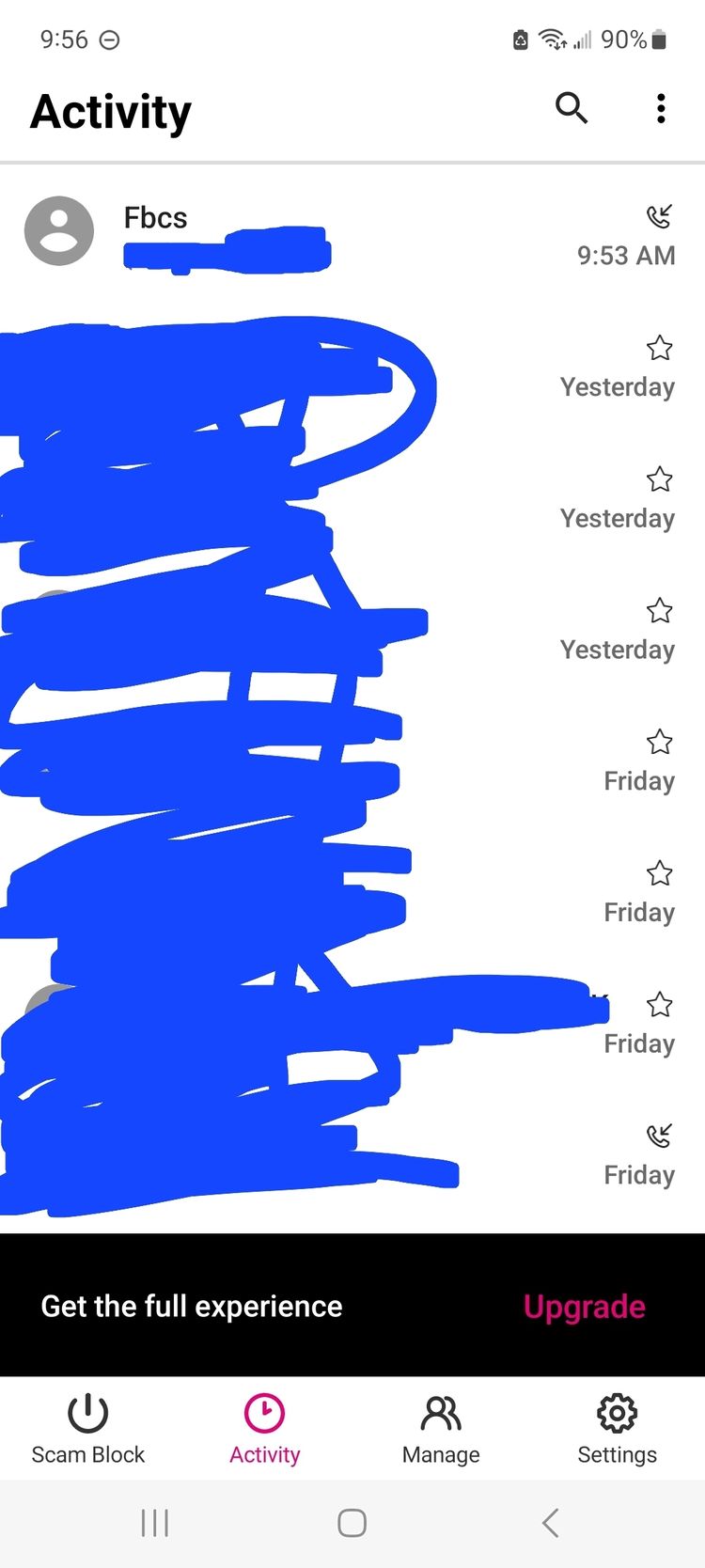Go to the Manage tab
705x1568 pixels.
[441, 1429]
